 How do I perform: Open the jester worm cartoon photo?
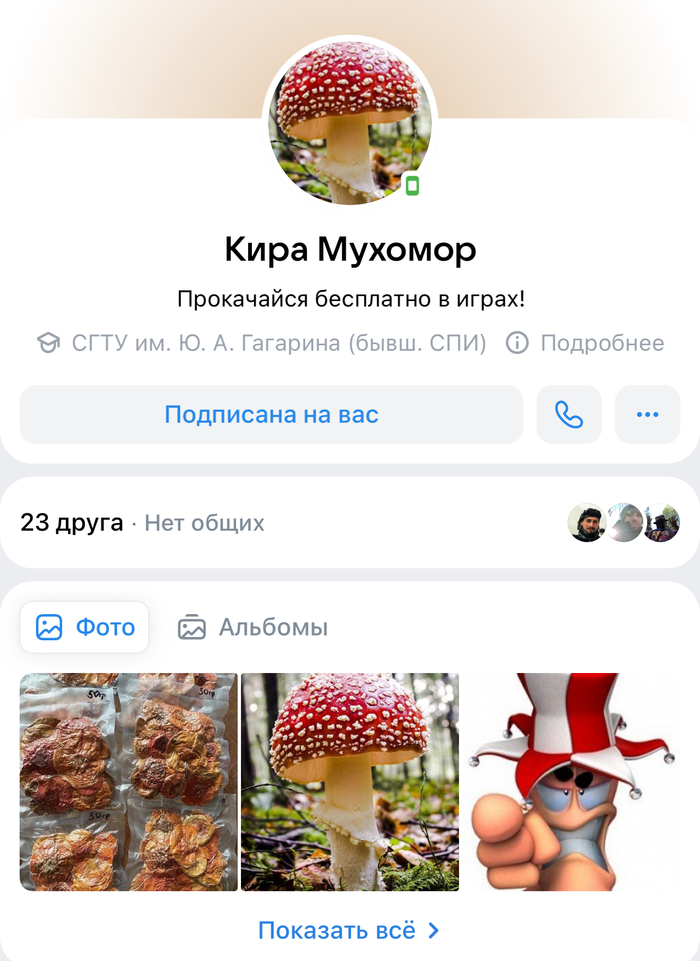point(570,781)
